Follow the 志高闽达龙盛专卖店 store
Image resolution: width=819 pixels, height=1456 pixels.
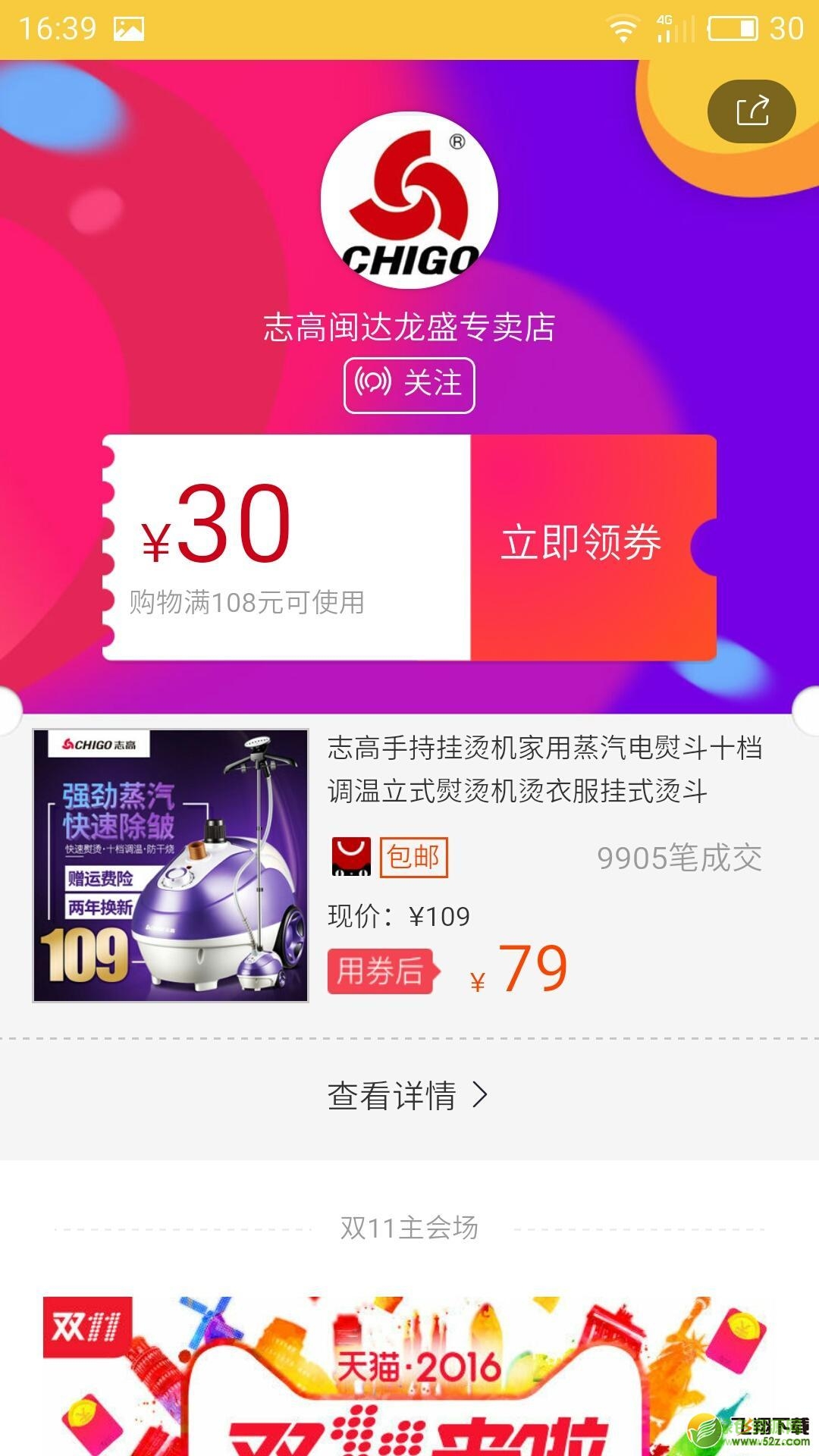point(409,385)
